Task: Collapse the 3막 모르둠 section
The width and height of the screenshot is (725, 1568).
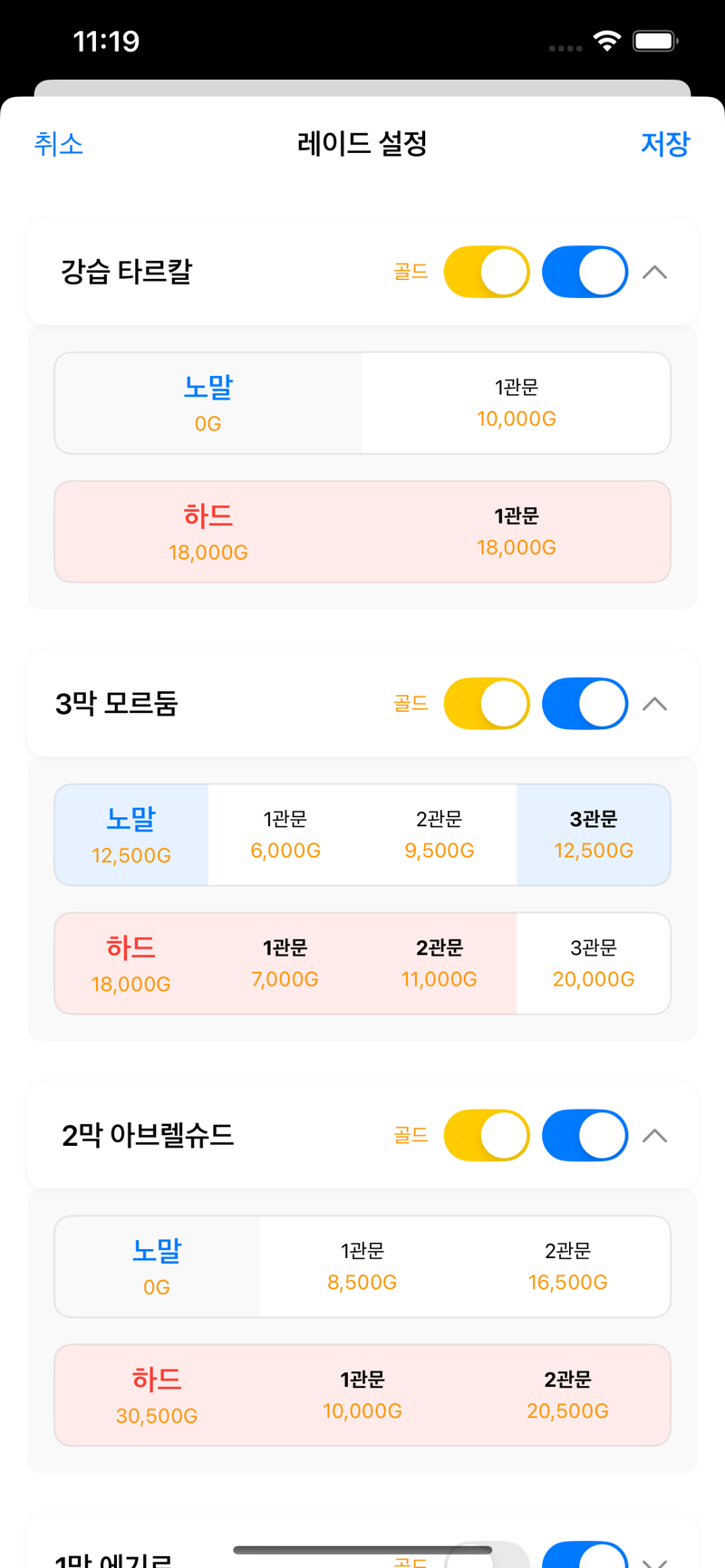Action: 654,704
